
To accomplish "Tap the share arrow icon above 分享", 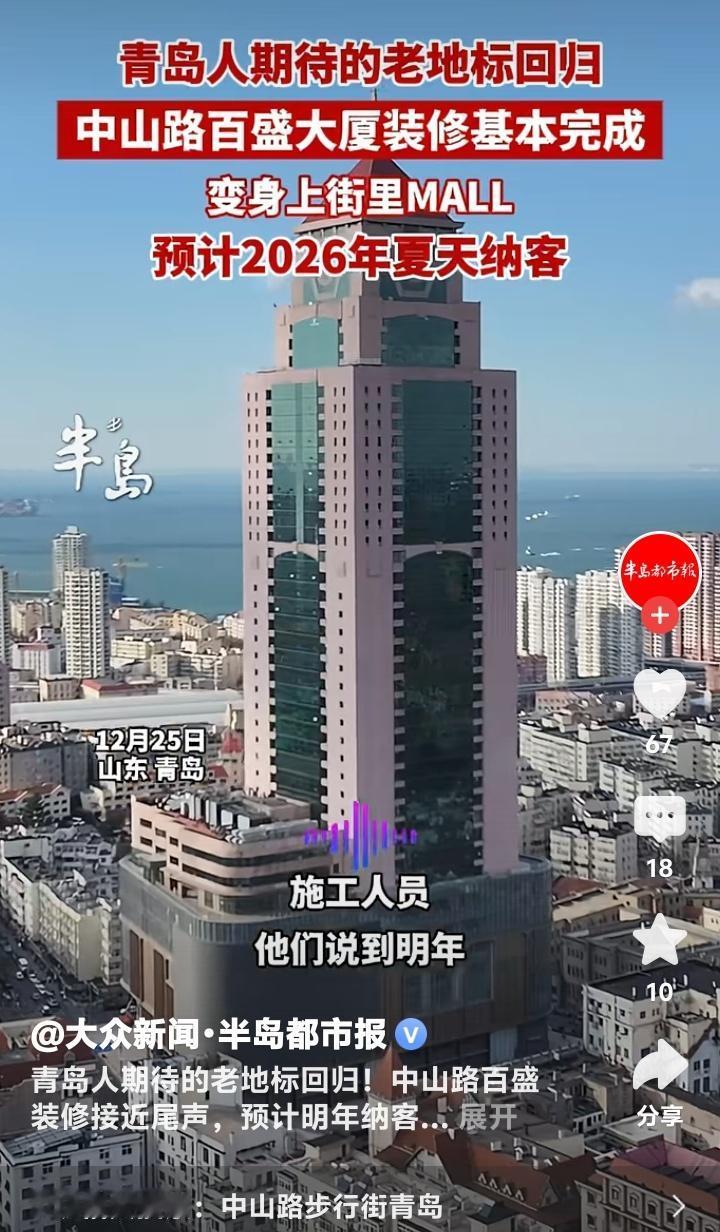I will pyautogui.click(x=658, y=1067).
